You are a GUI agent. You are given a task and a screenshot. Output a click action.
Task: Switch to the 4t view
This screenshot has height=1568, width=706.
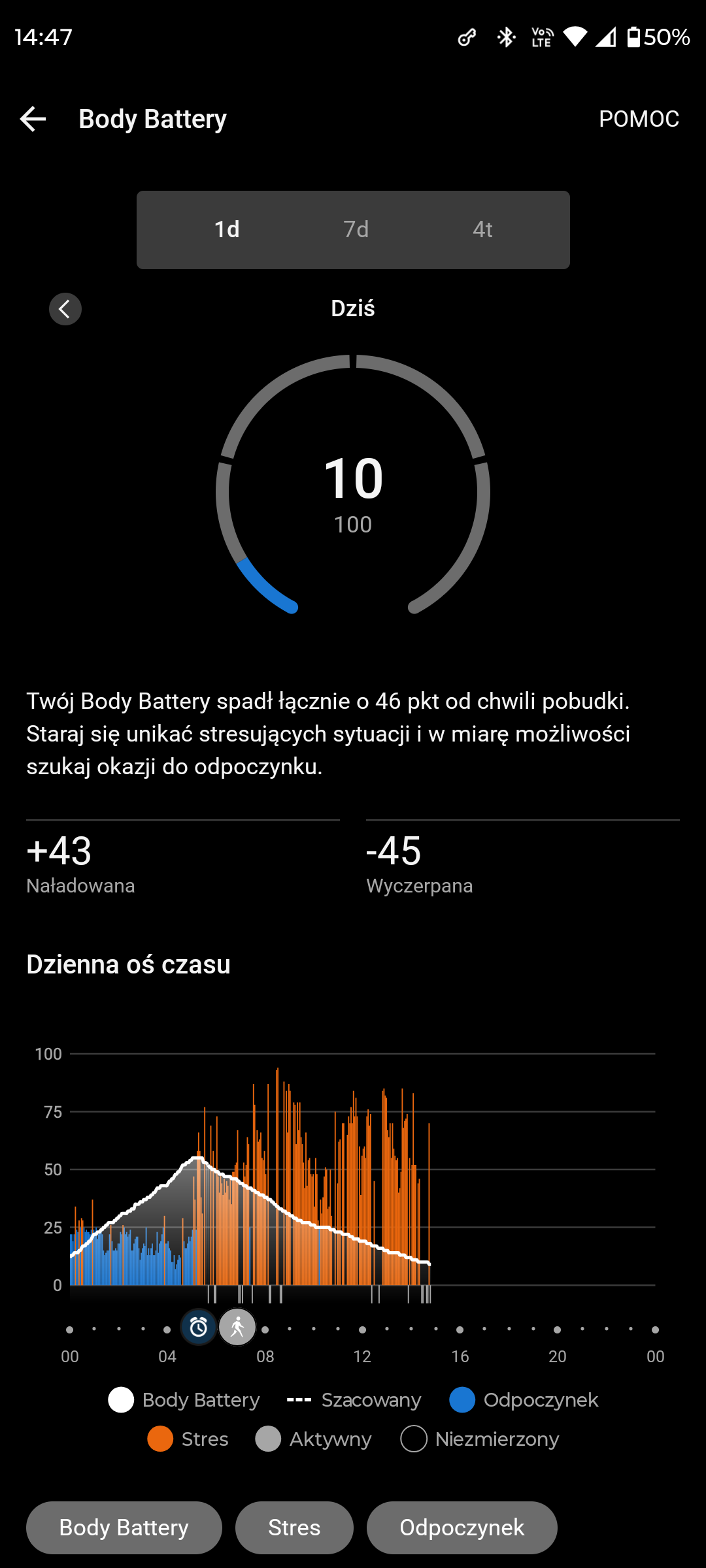pos(482,229)
